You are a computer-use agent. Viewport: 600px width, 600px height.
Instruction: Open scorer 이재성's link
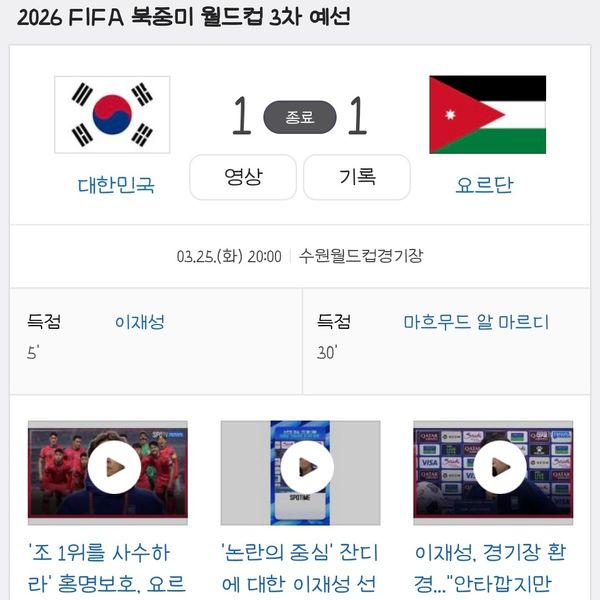140,322
